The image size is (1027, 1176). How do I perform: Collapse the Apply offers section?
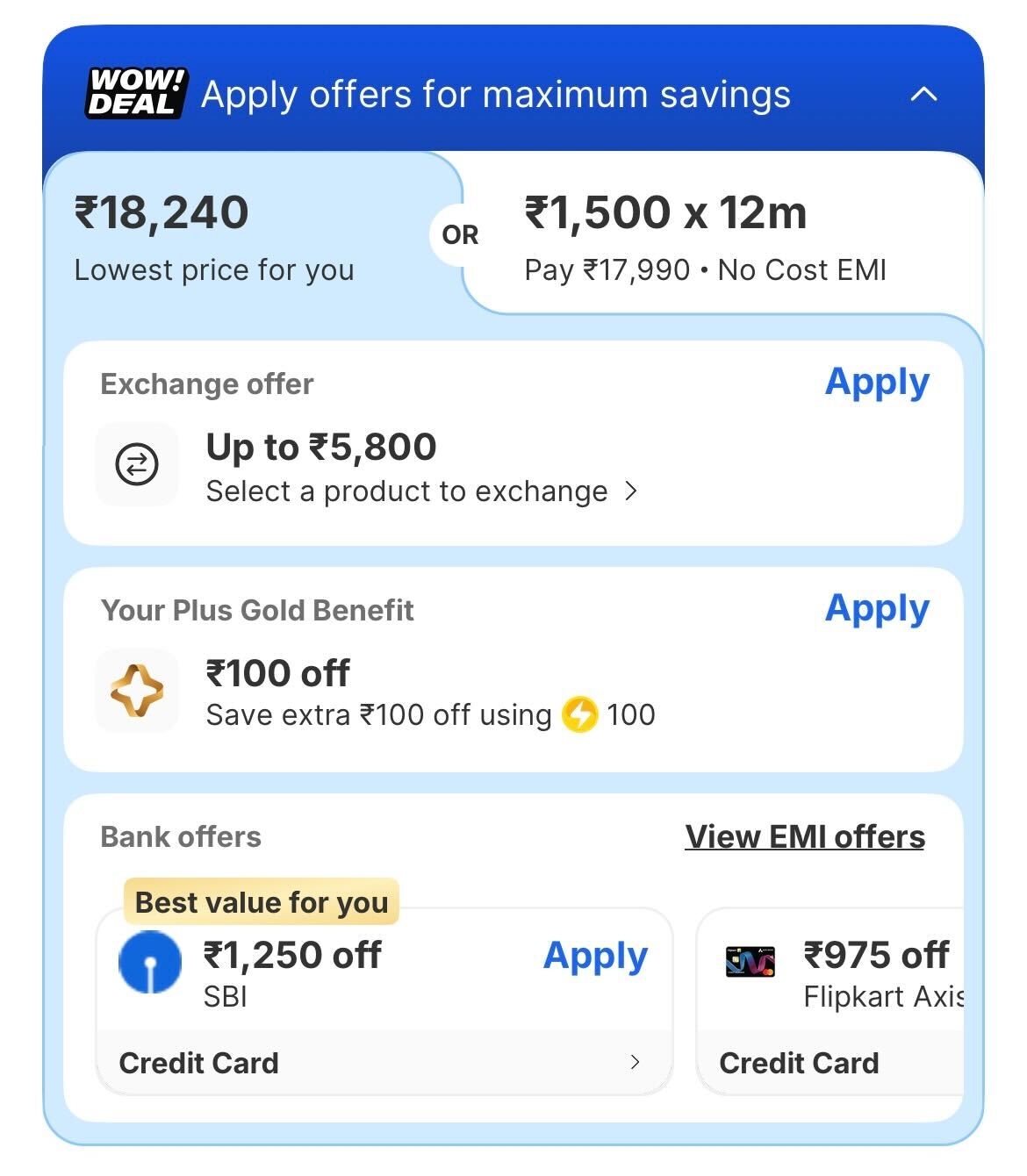tap(924, 94)
